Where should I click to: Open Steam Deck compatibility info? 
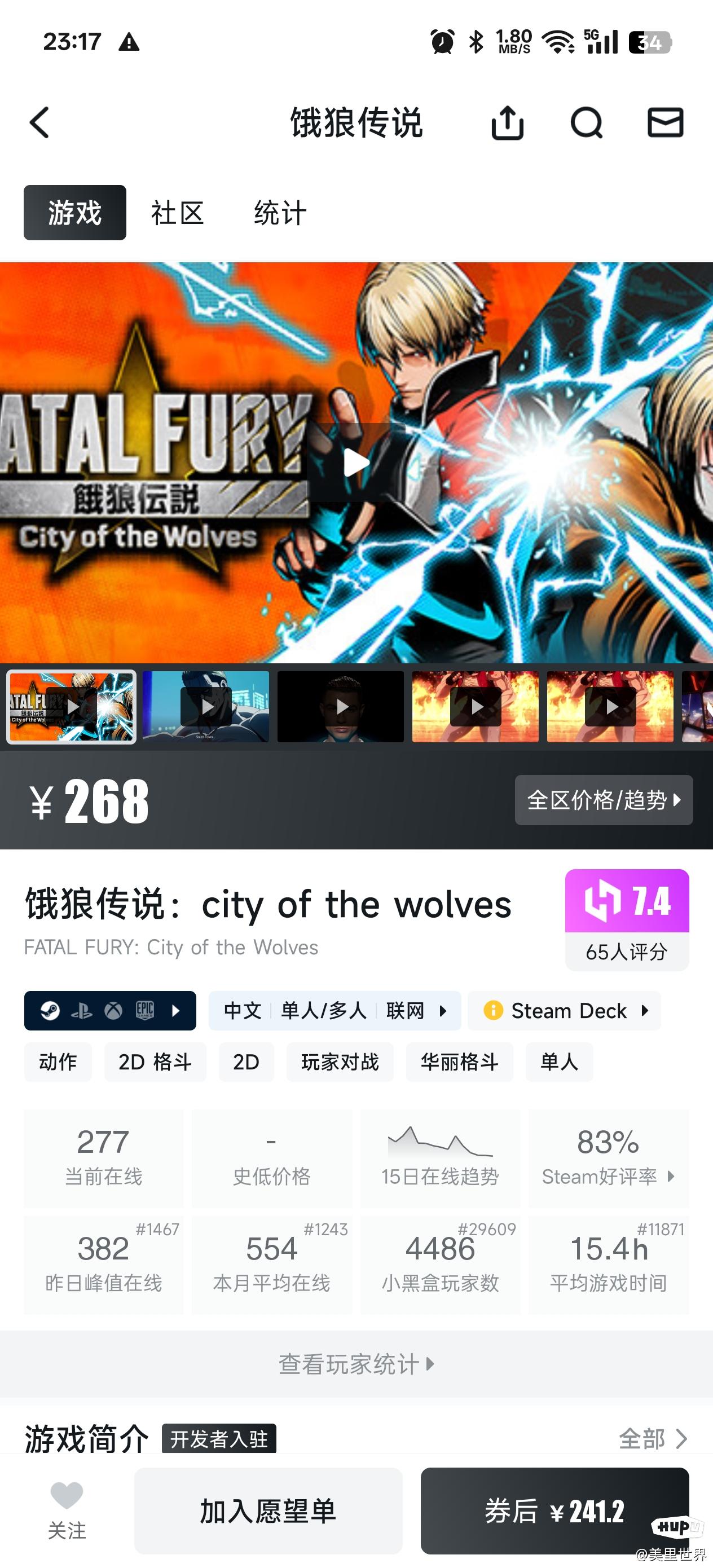(565, 1010)
